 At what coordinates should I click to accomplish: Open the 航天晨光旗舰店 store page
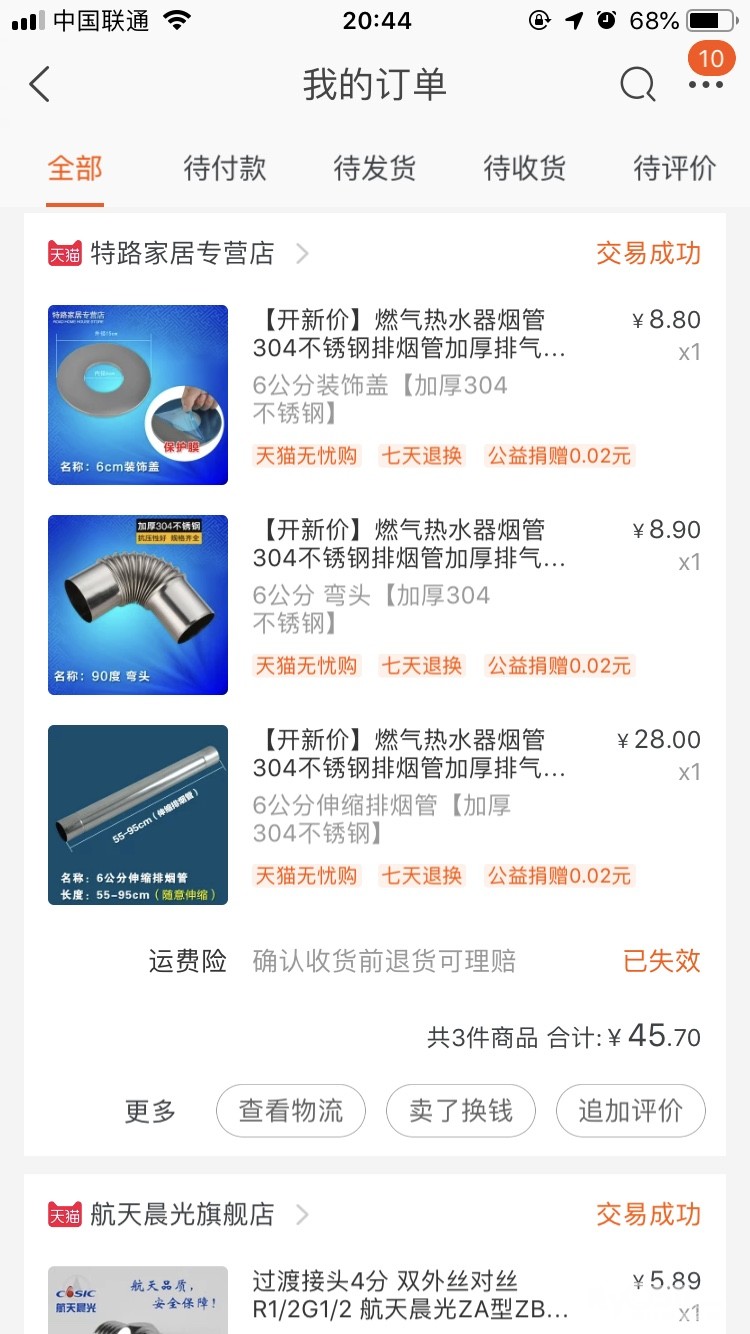182,1215
